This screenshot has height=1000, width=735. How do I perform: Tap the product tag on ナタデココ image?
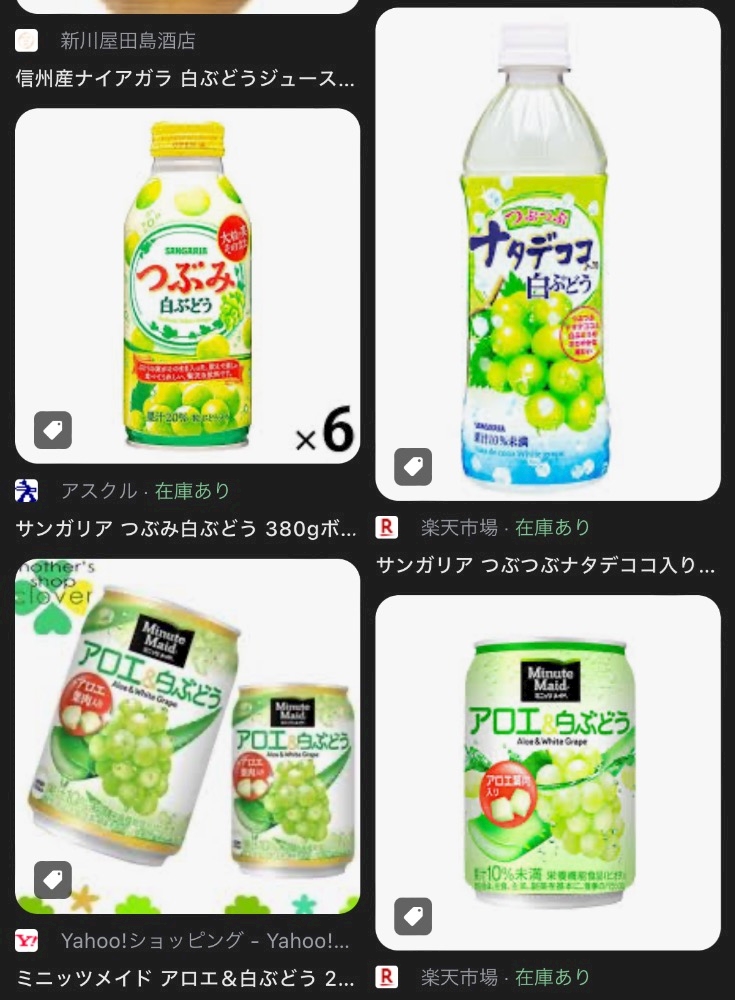413,467
